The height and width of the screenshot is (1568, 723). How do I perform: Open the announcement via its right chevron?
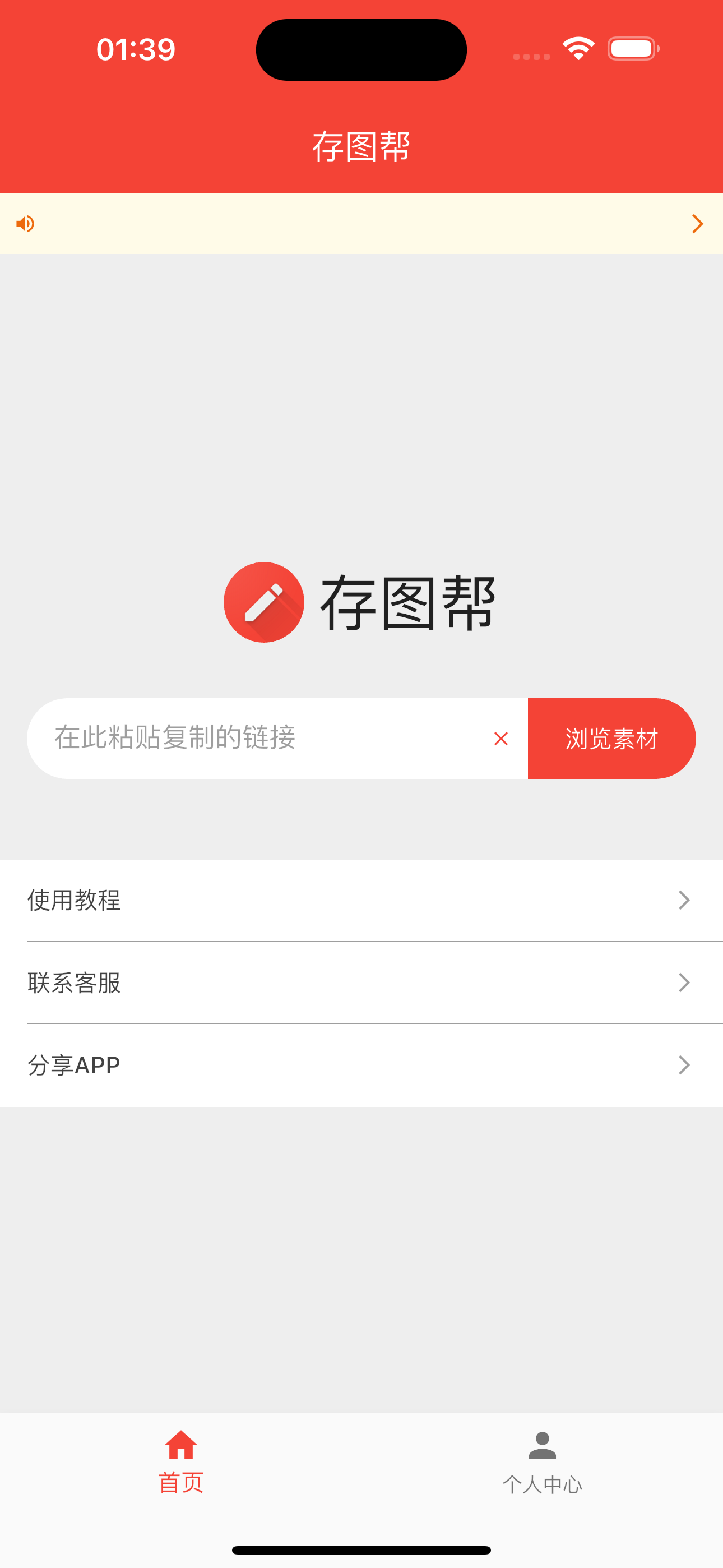pos(697,224)
